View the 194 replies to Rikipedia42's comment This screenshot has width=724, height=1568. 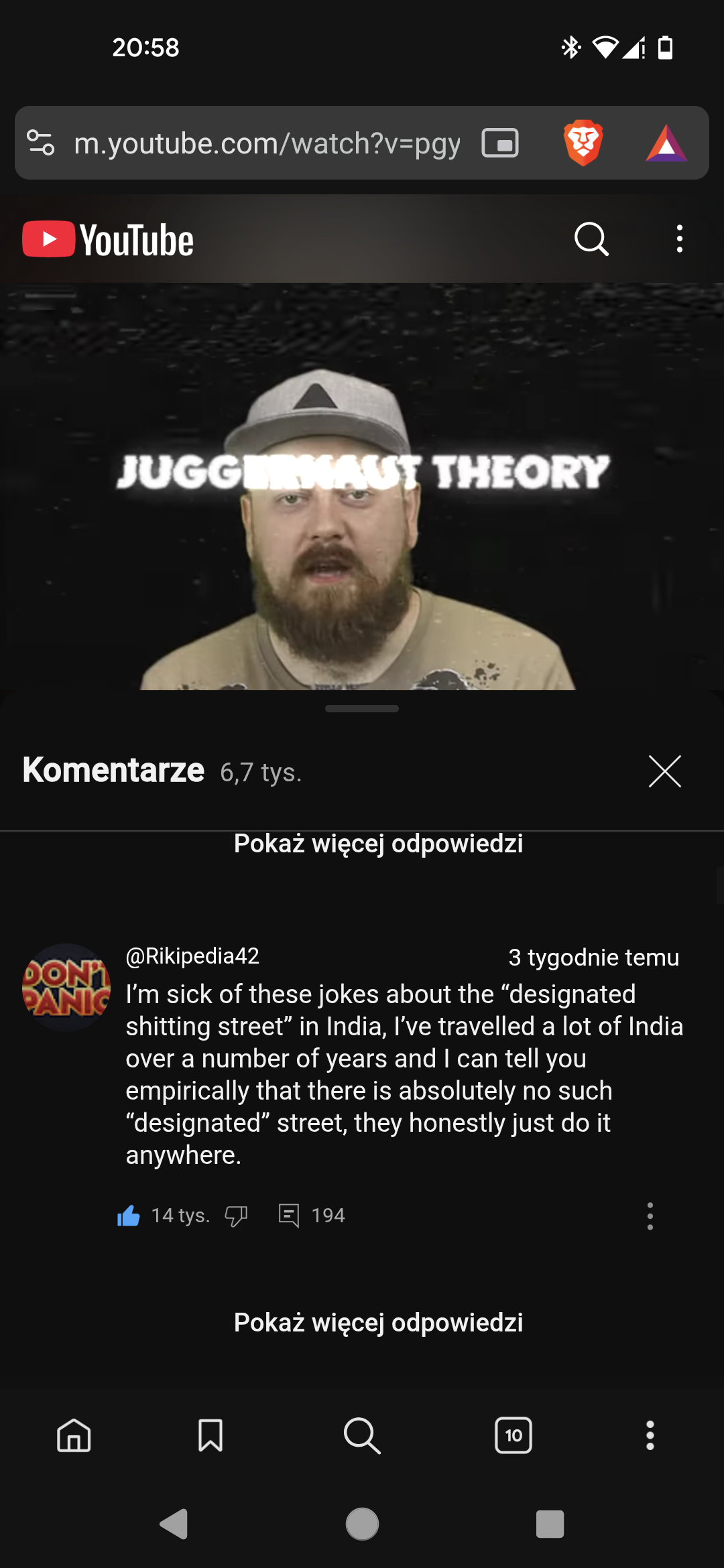coord(312,1216)
